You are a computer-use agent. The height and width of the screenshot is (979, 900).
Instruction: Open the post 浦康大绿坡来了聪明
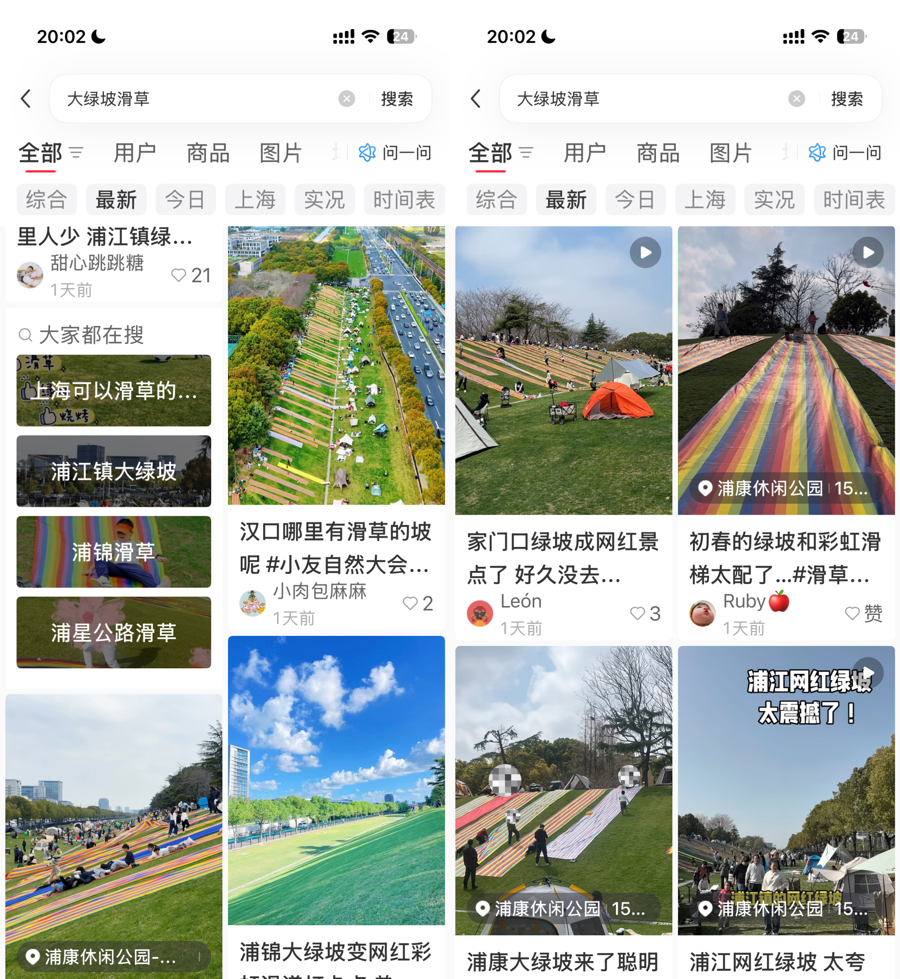(563, 960)
